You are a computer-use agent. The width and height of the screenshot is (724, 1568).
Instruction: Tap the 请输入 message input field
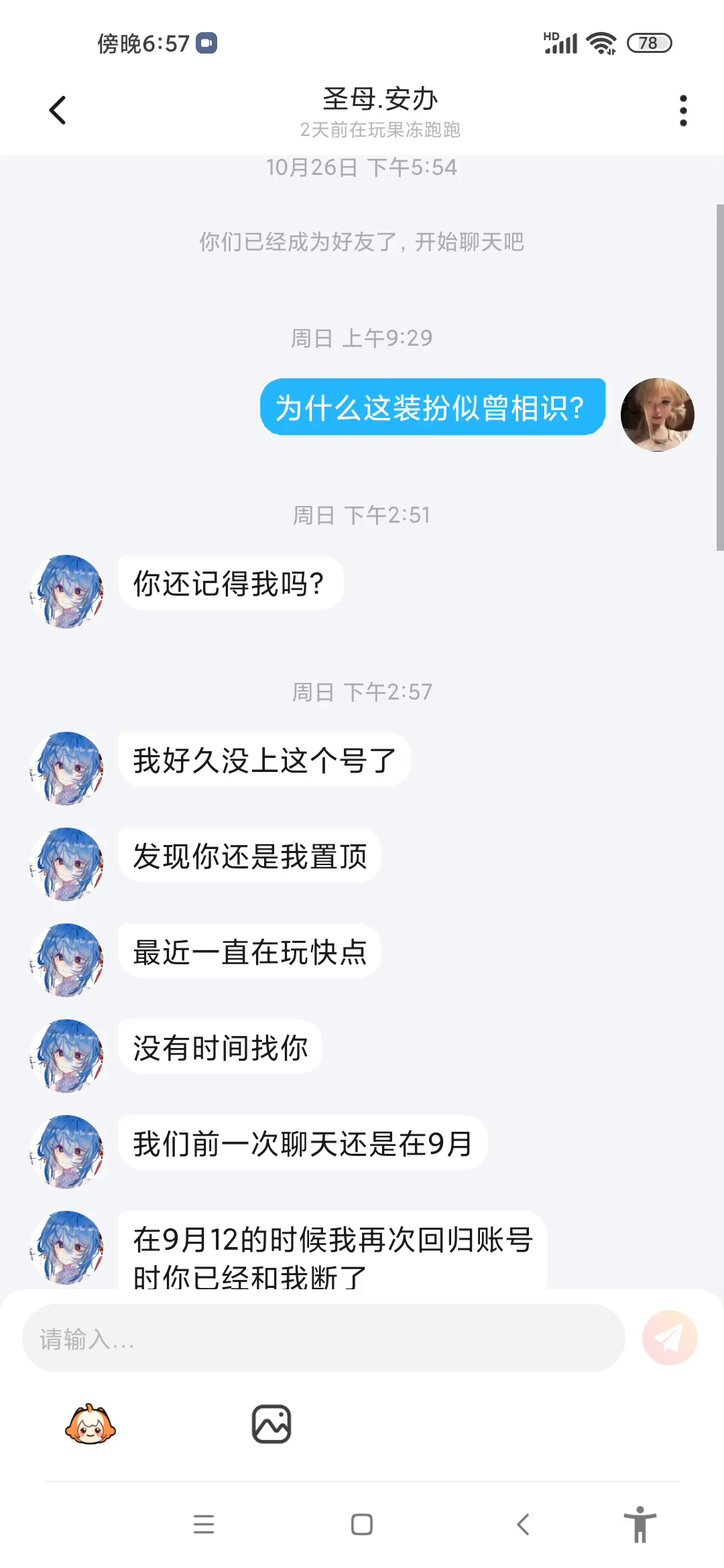click(x=323, y=1339)
